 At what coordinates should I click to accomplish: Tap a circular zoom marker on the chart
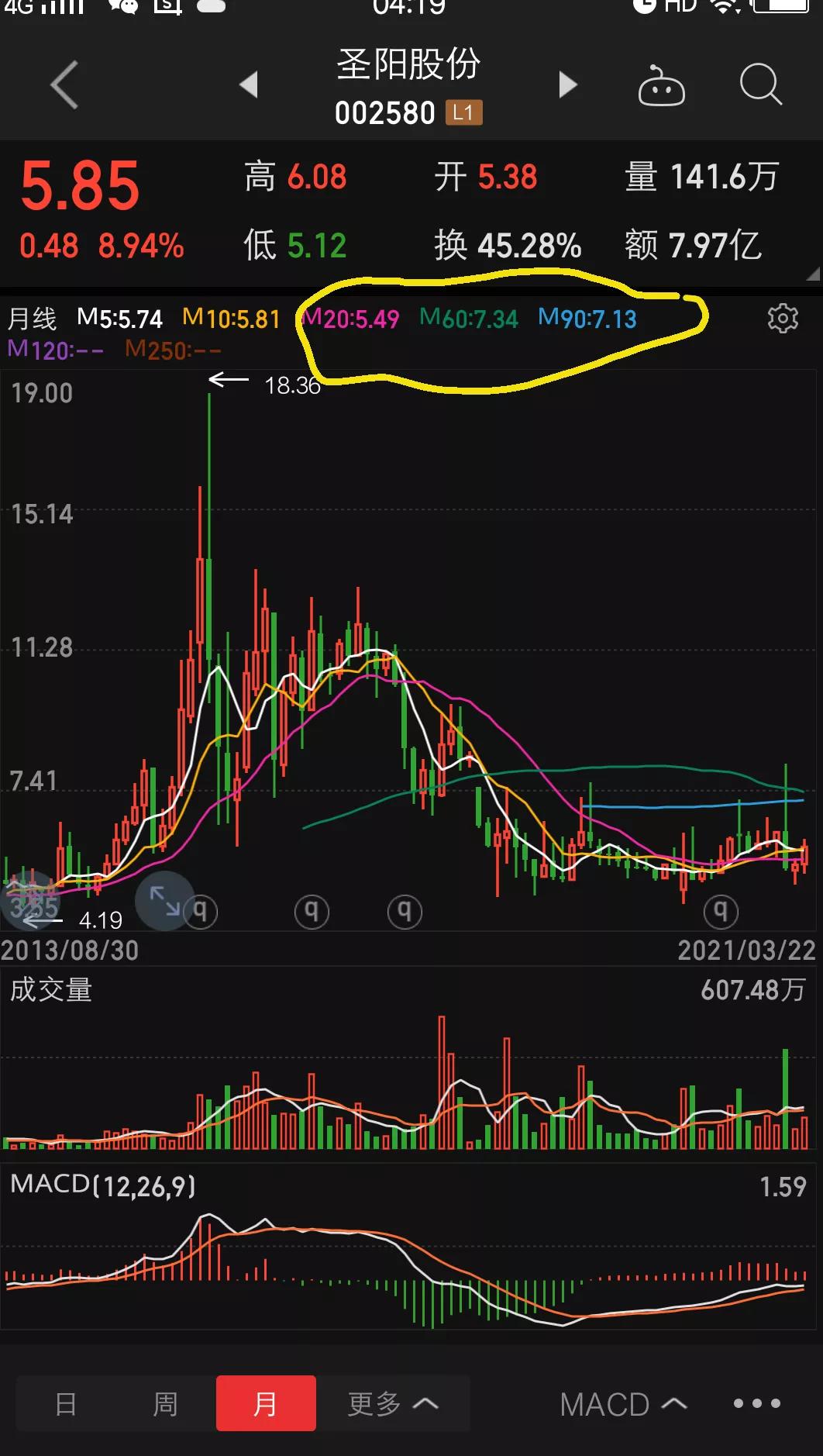pyautogui.click(x=311, y=912)
